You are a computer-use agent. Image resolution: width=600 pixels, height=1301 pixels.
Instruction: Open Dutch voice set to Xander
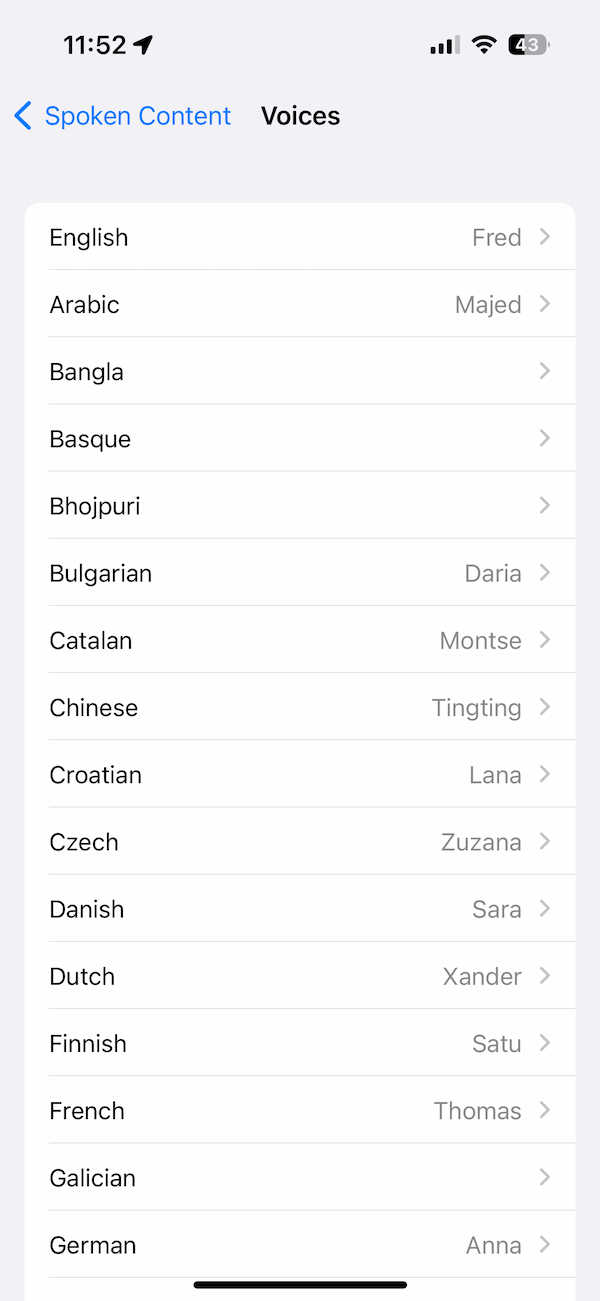click(x=300, y=976)
